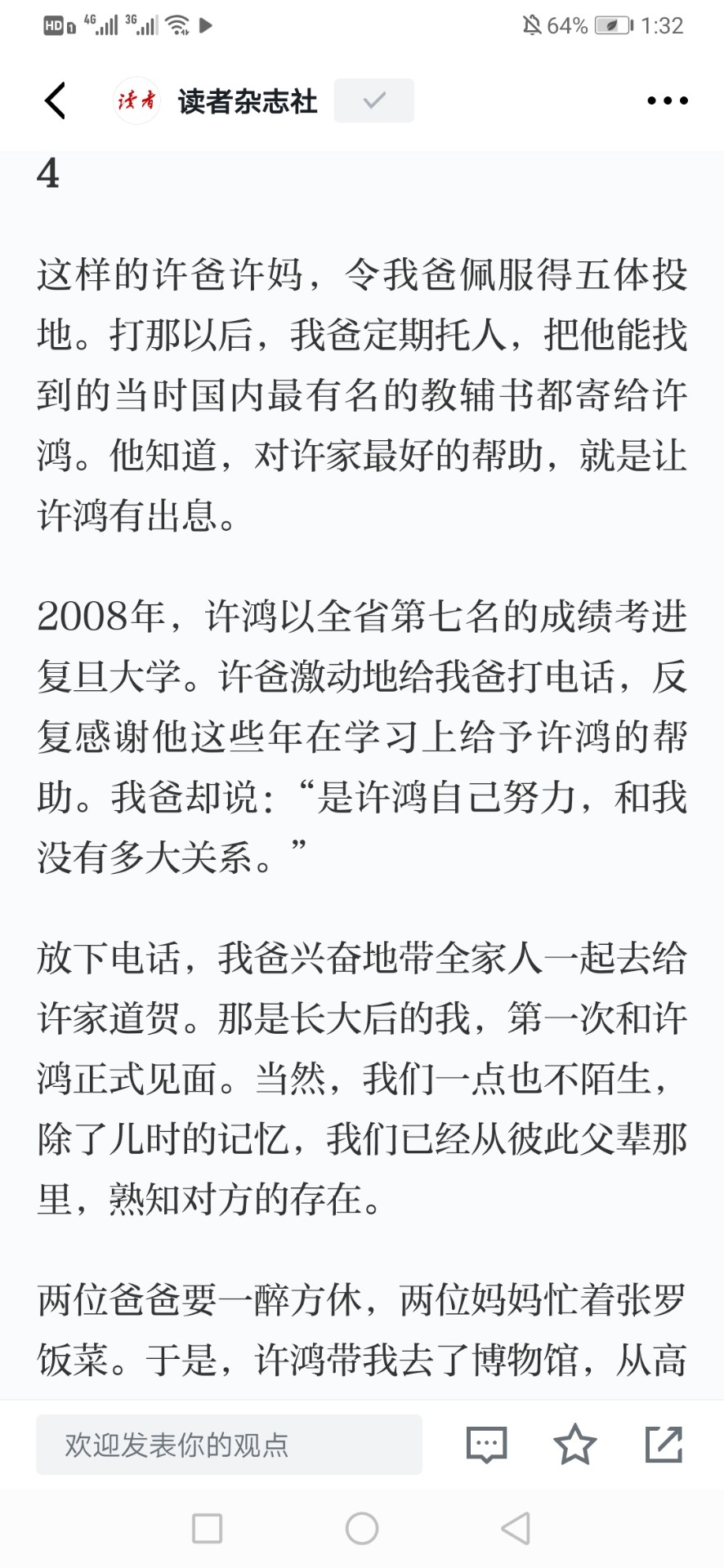This screenshot has width=724, height=1568.
Task: Go to the system home screen
Action: (x=362, y=1528)
